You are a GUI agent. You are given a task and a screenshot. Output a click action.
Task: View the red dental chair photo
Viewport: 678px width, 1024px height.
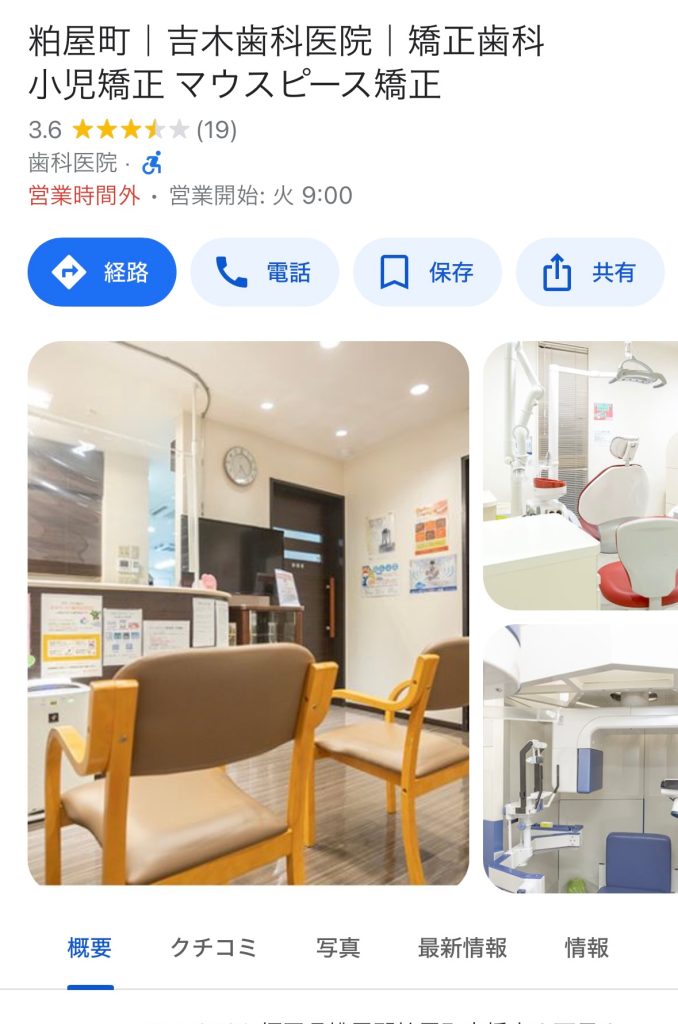[580, 475]
